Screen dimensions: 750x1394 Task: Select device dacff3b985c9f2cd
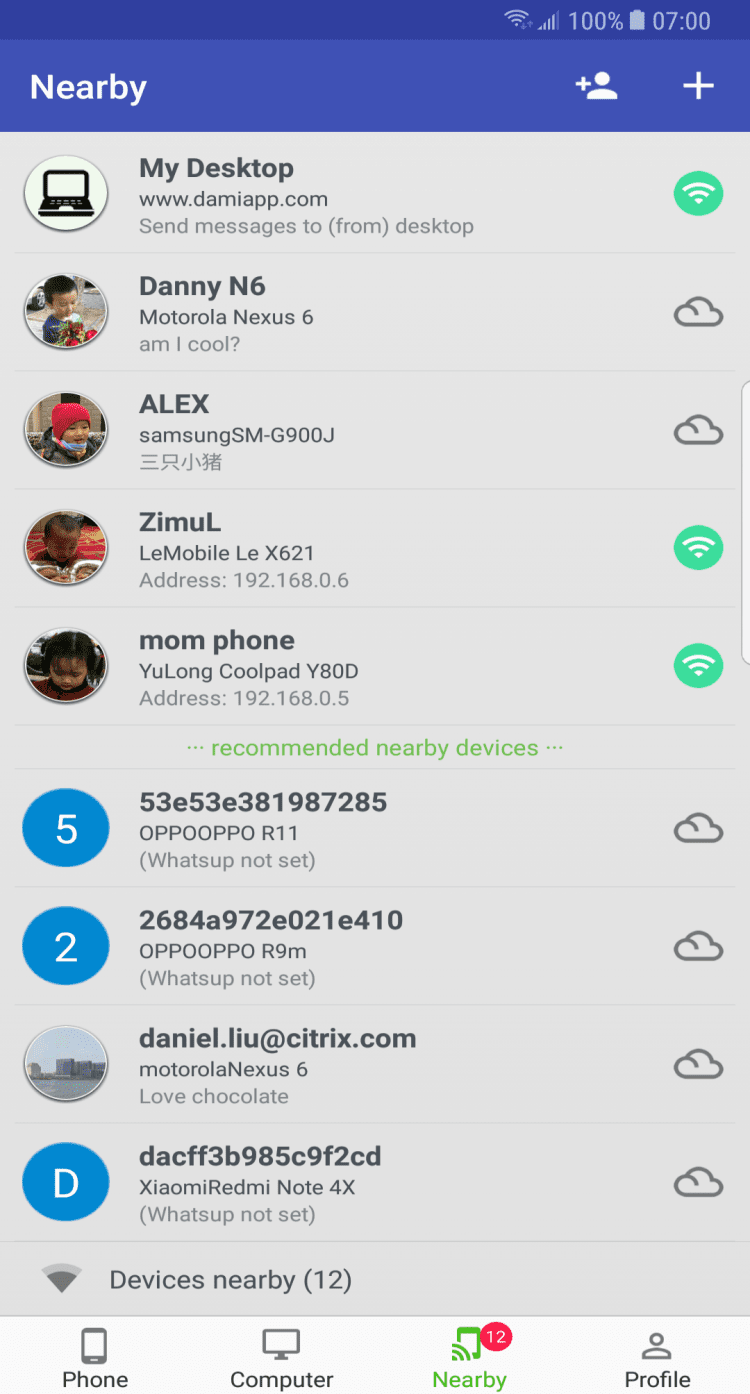click(375, 1183)
